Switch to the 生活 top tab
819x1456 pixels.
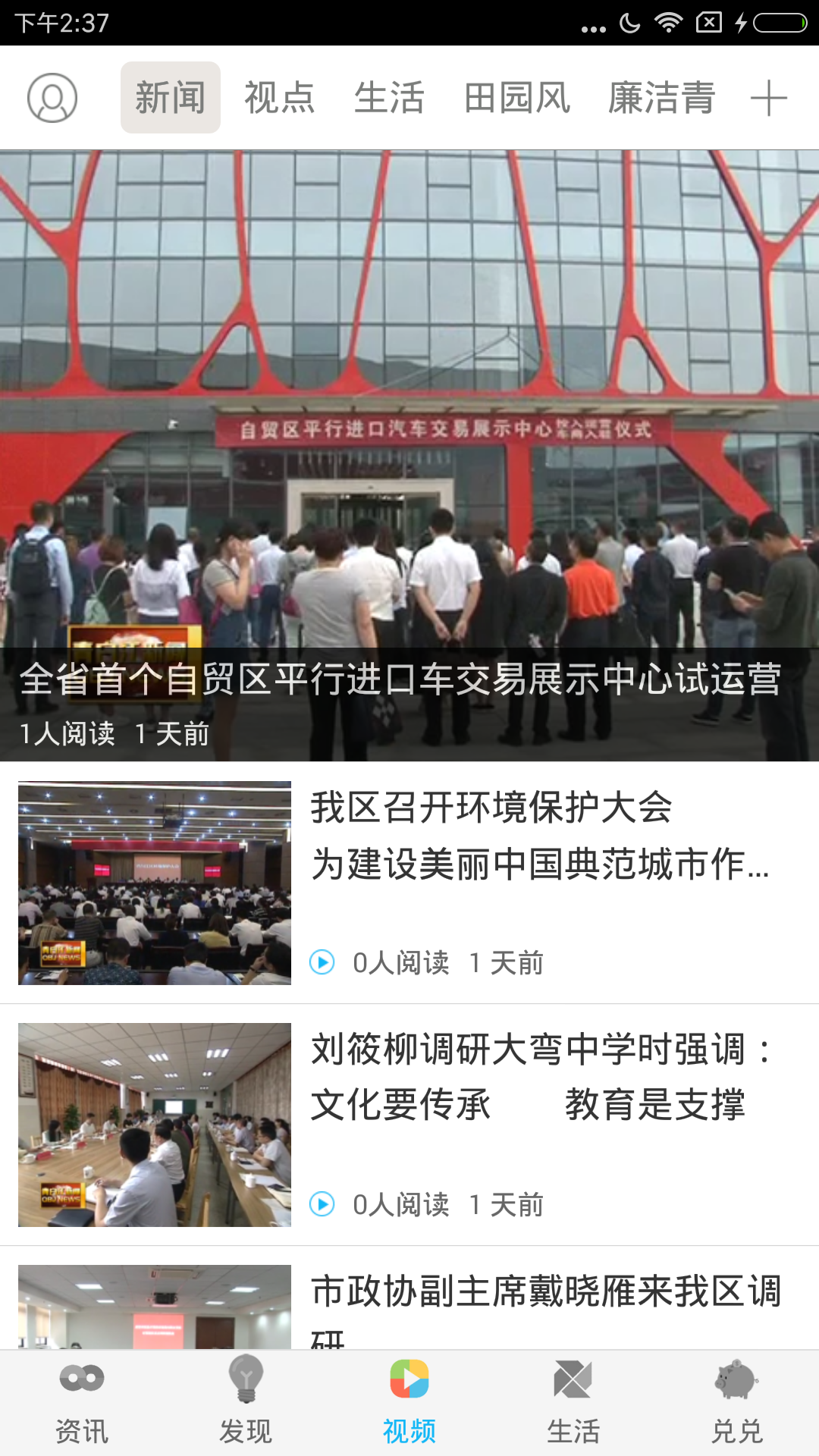coord(389,98)
